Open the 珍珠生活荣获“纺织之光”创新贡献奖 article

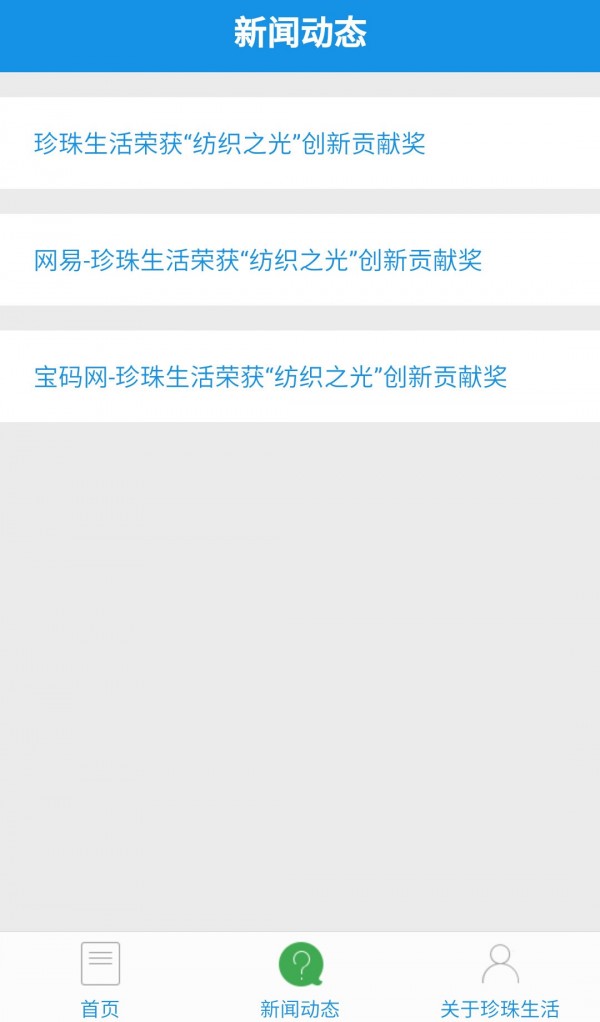230,144
